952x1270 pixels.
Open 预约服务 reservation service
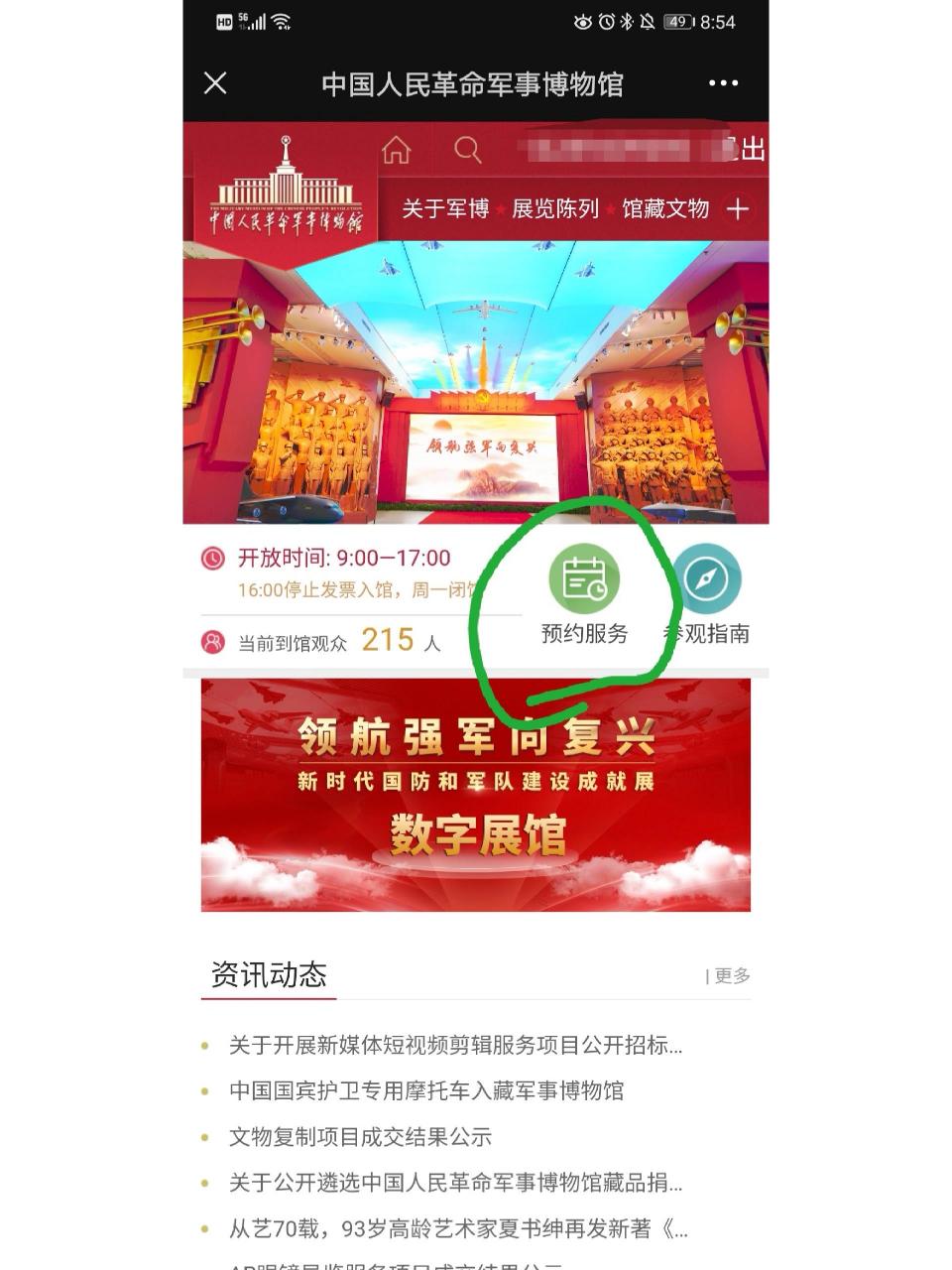coord(584,595)
